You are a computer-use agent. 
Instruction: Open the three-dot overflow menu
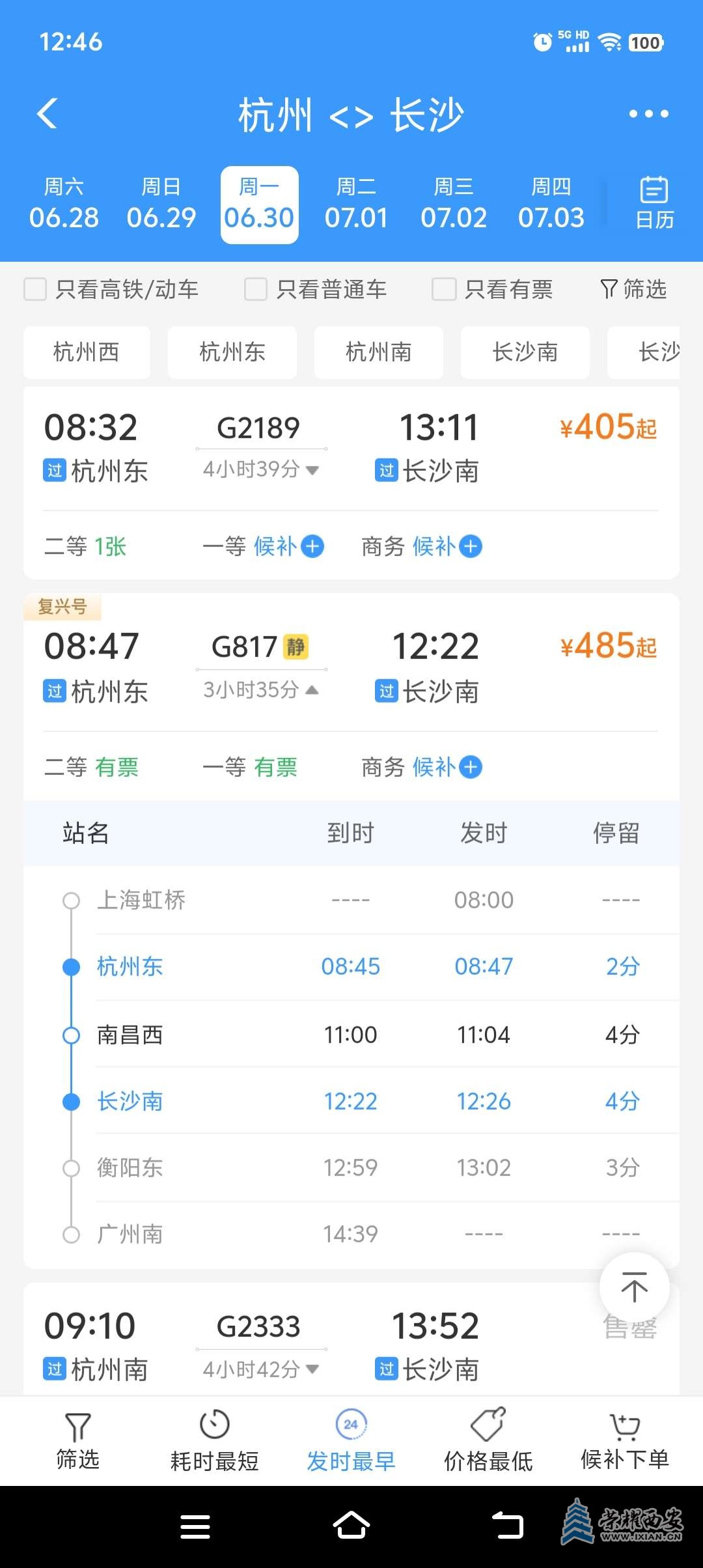point(648,114)
